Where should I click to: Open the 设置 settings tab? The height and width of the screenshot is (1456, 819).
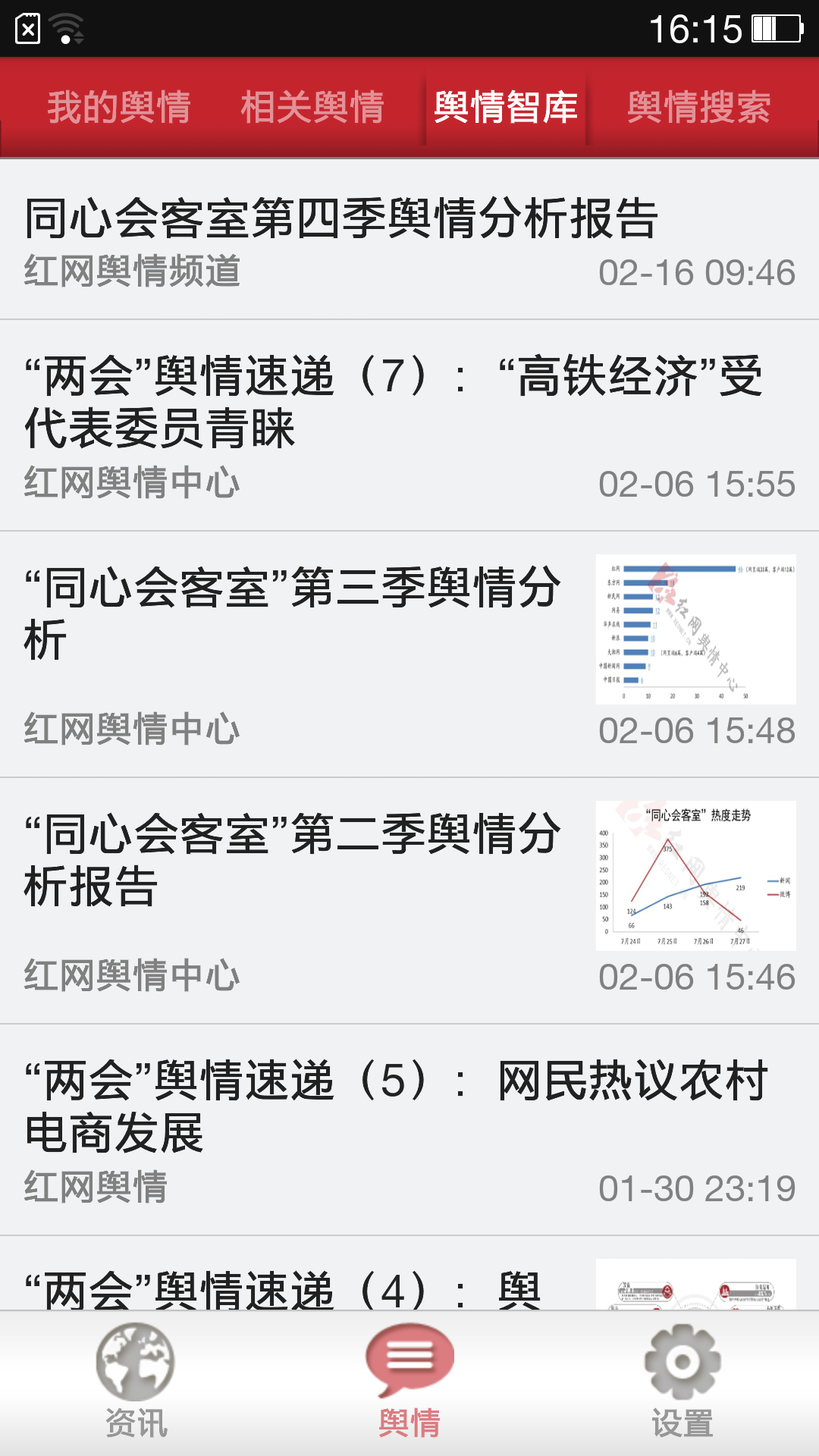(x=682, y=1382)
